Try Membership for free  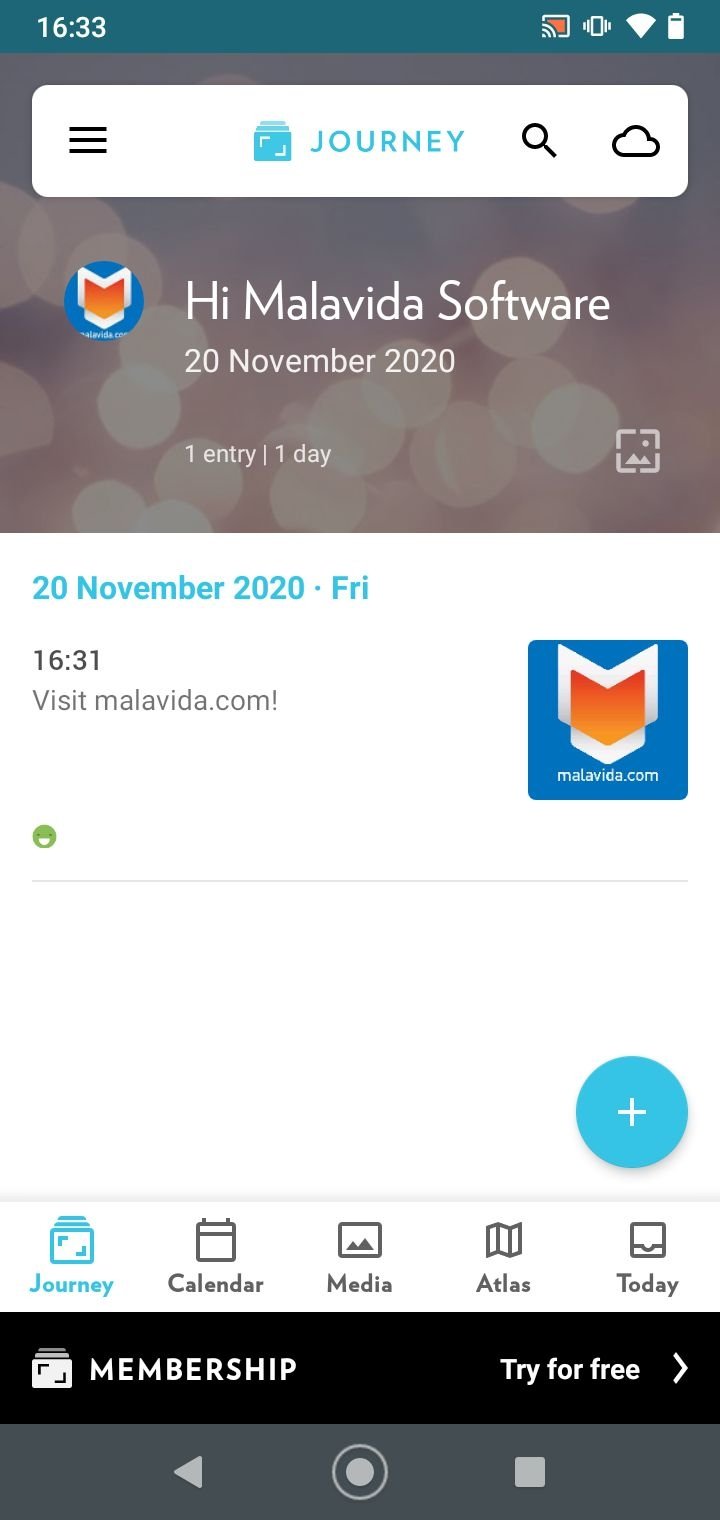(594, 1368)
